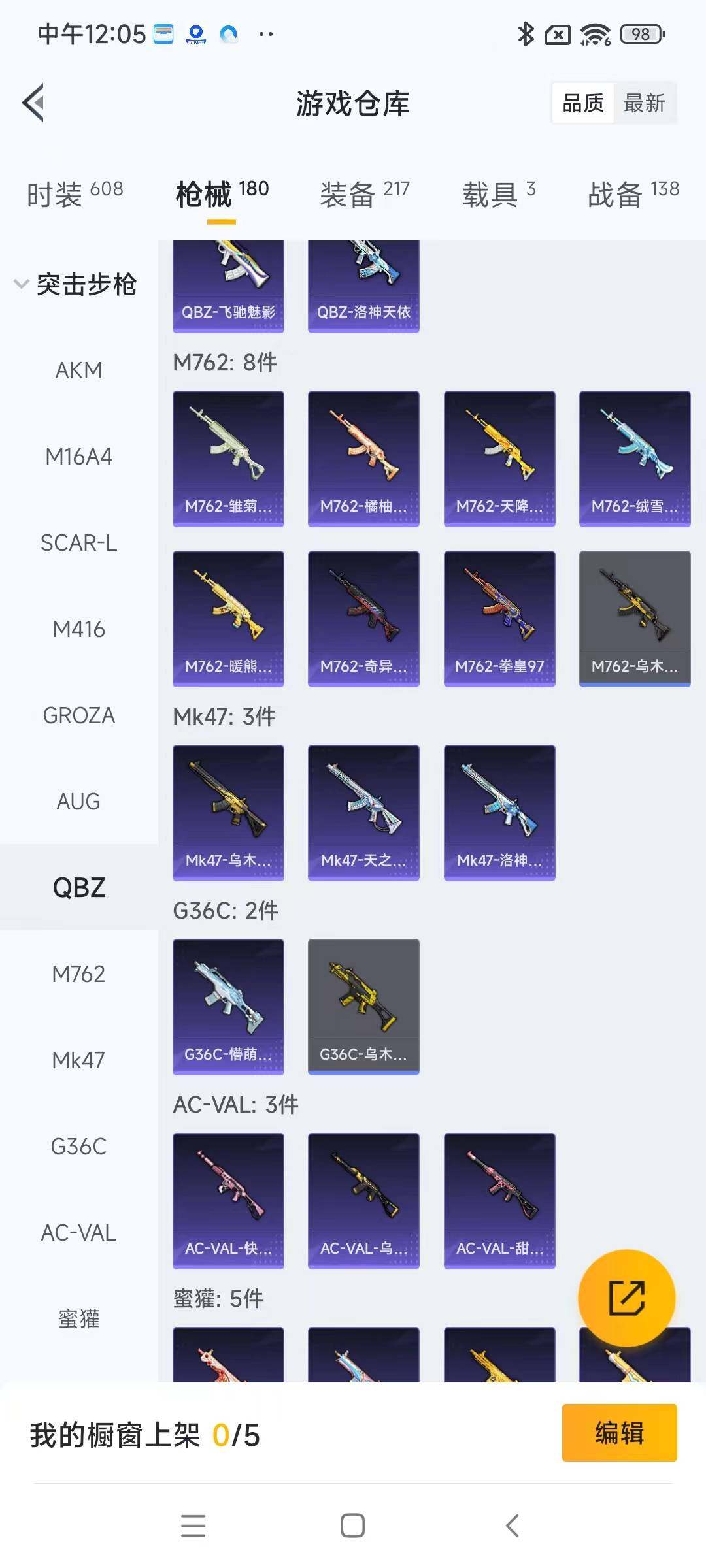706x1568 pixels.
Task: Select 蜜獾 in the side list
Action: tap(78, 1318)
